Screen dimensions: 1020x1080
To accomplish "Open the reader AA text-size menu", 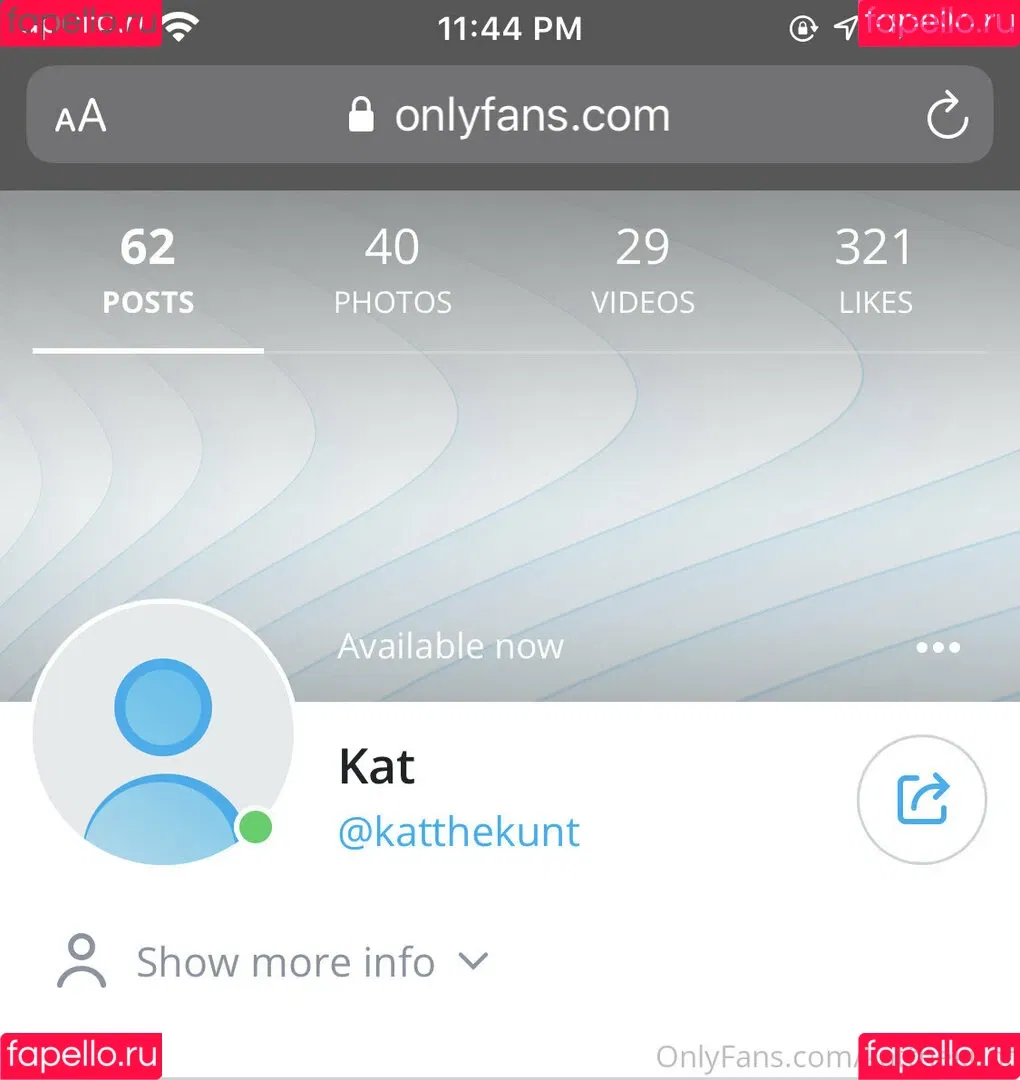I will point(81,117).
